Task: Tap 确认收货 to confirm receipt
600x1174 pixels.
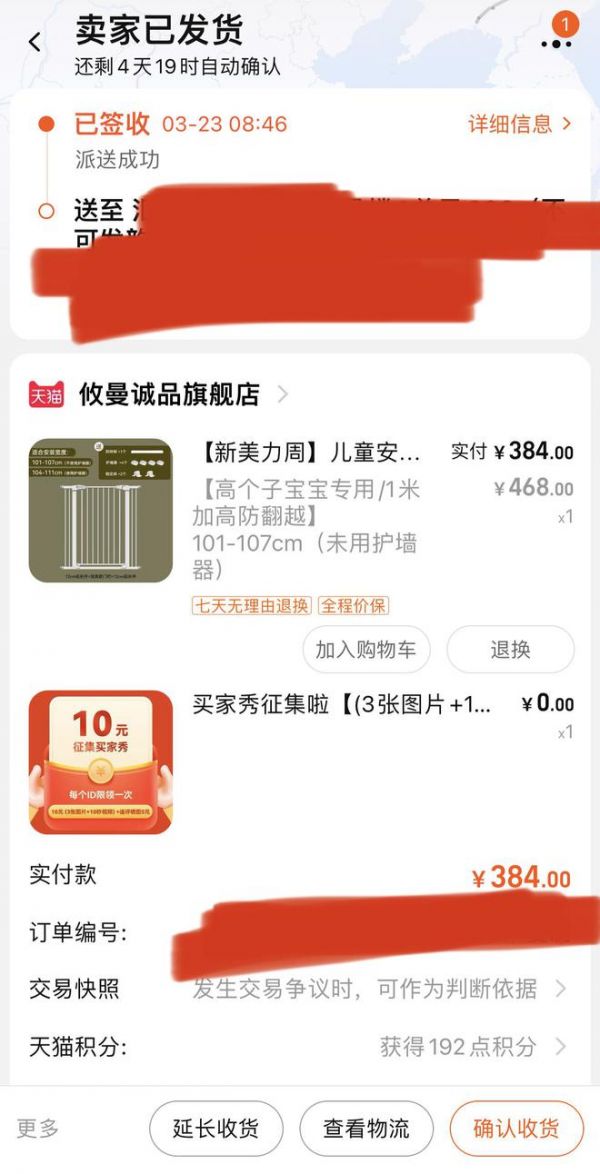Action: [516, 1129]
